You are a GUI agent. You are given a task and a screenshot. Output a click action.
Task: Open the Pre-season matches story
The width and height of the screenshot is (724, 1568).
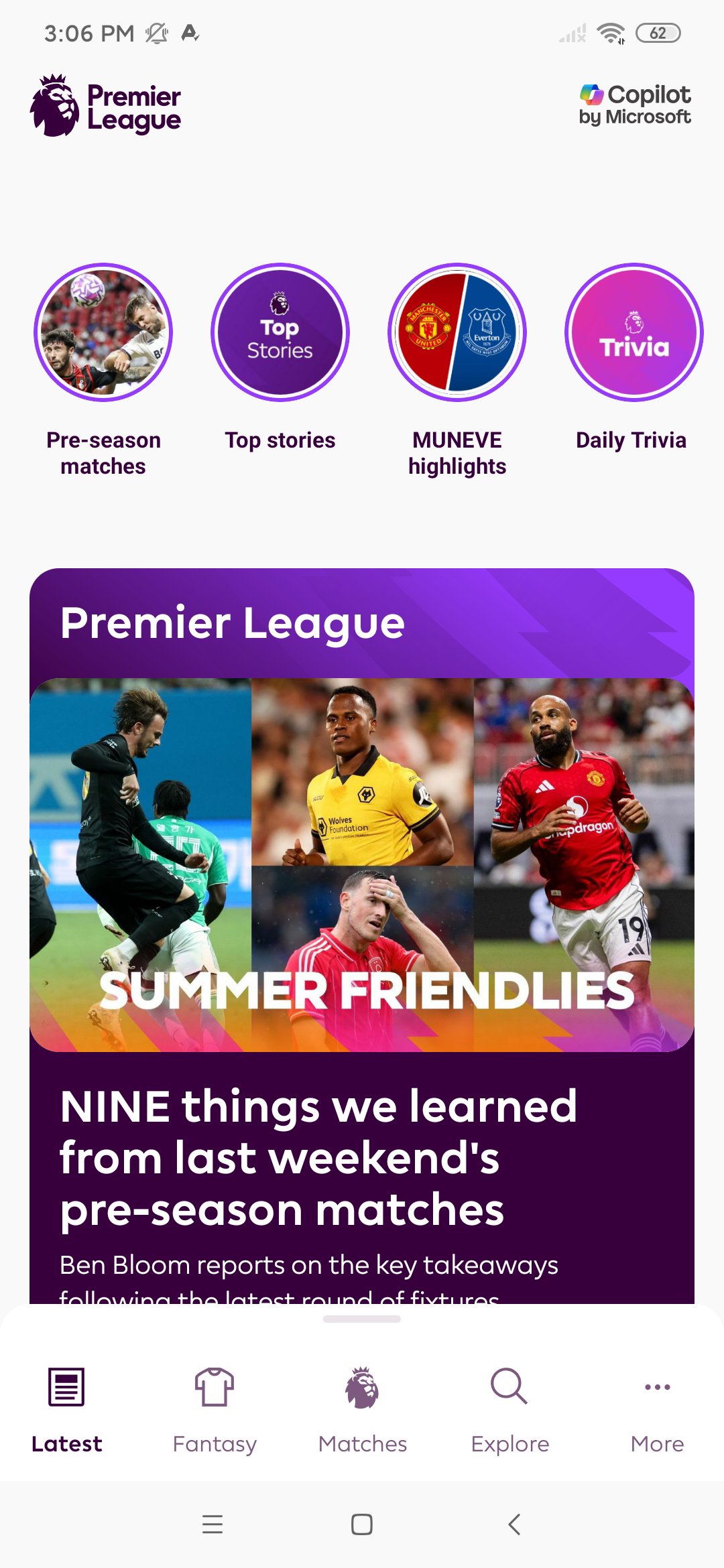tap(103, 333)
